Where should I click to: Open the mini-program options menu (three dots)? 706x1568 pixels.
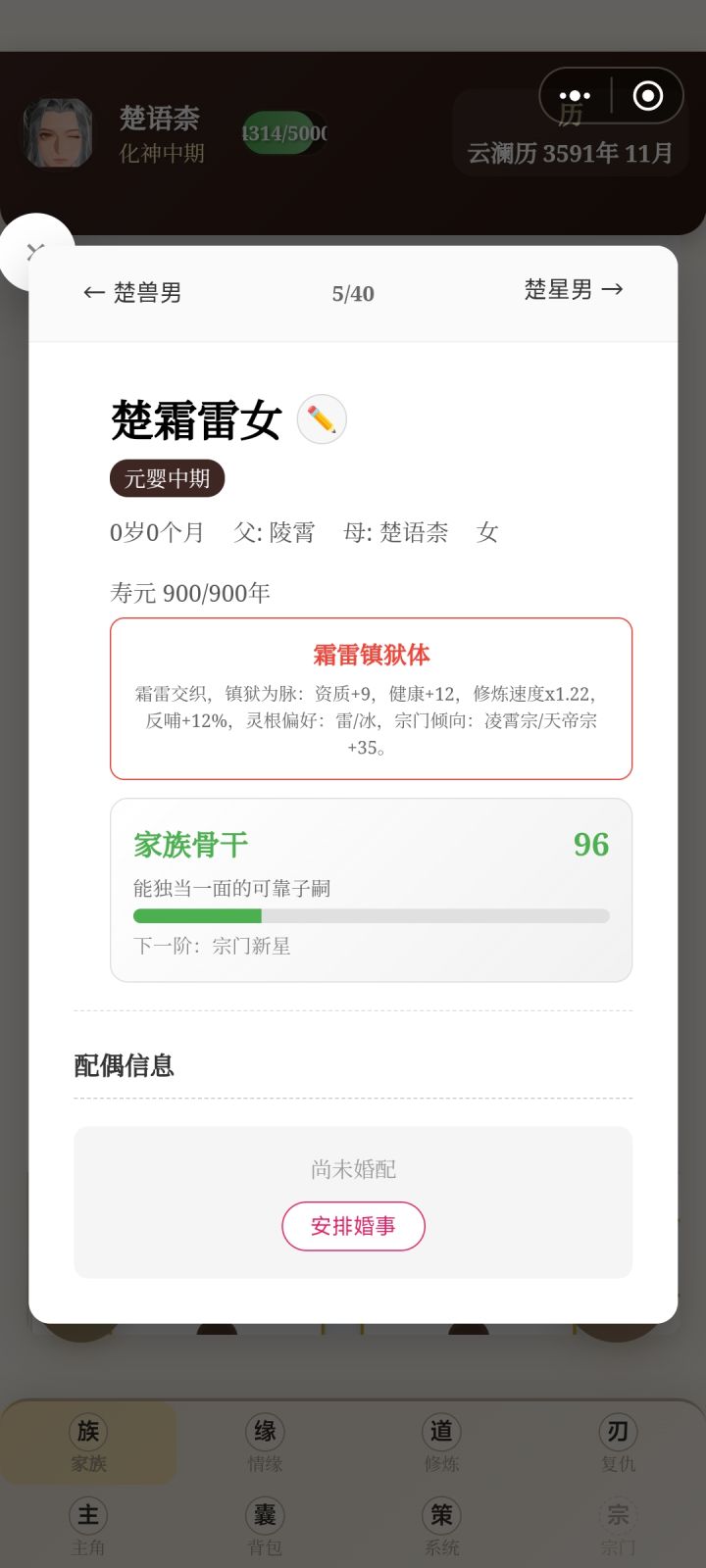pos(574,95)
